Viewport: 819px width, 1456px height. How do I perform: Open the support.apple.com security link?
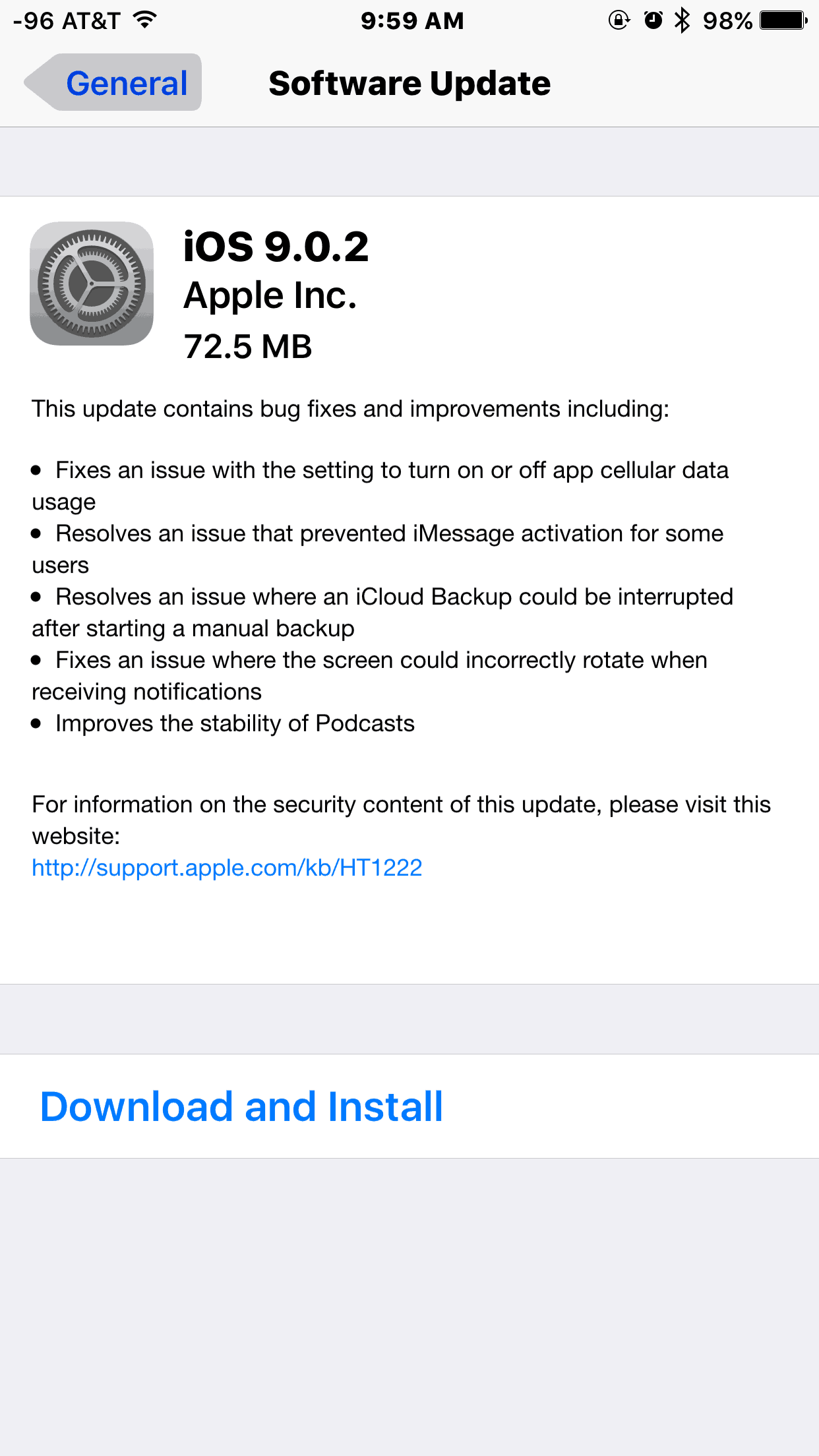[x=227, y=868]
